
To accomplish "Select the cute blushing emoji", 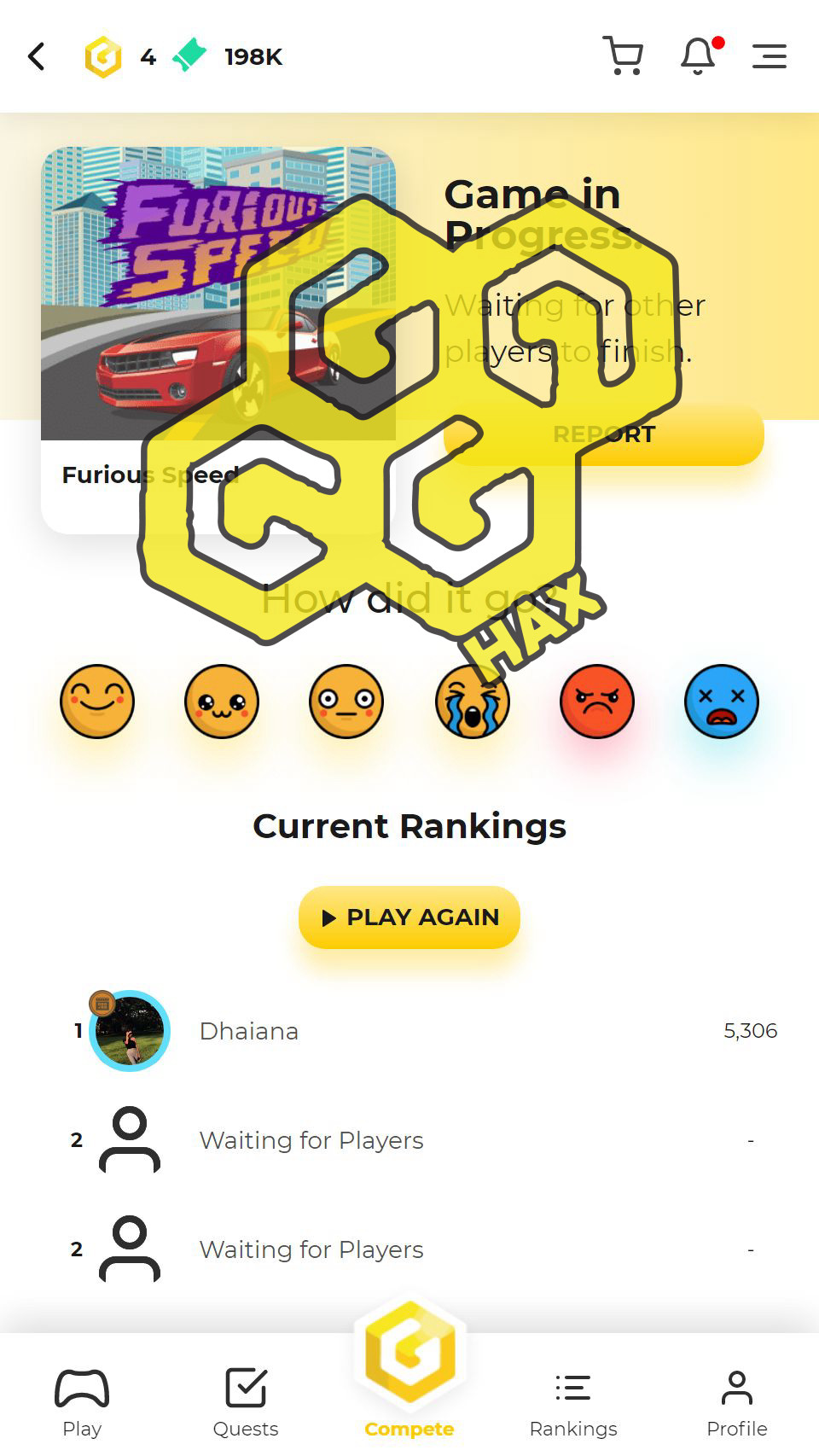I will (x=222, y=702).
